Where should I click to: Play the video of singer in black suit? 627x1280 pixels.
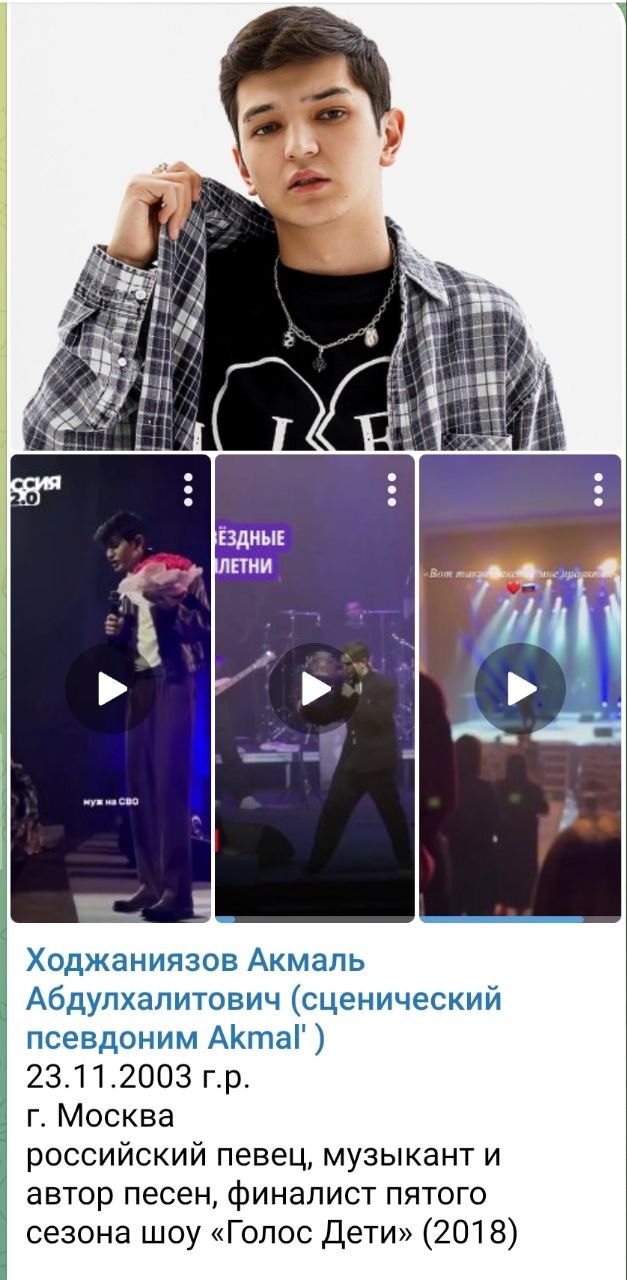pos(315,689)
